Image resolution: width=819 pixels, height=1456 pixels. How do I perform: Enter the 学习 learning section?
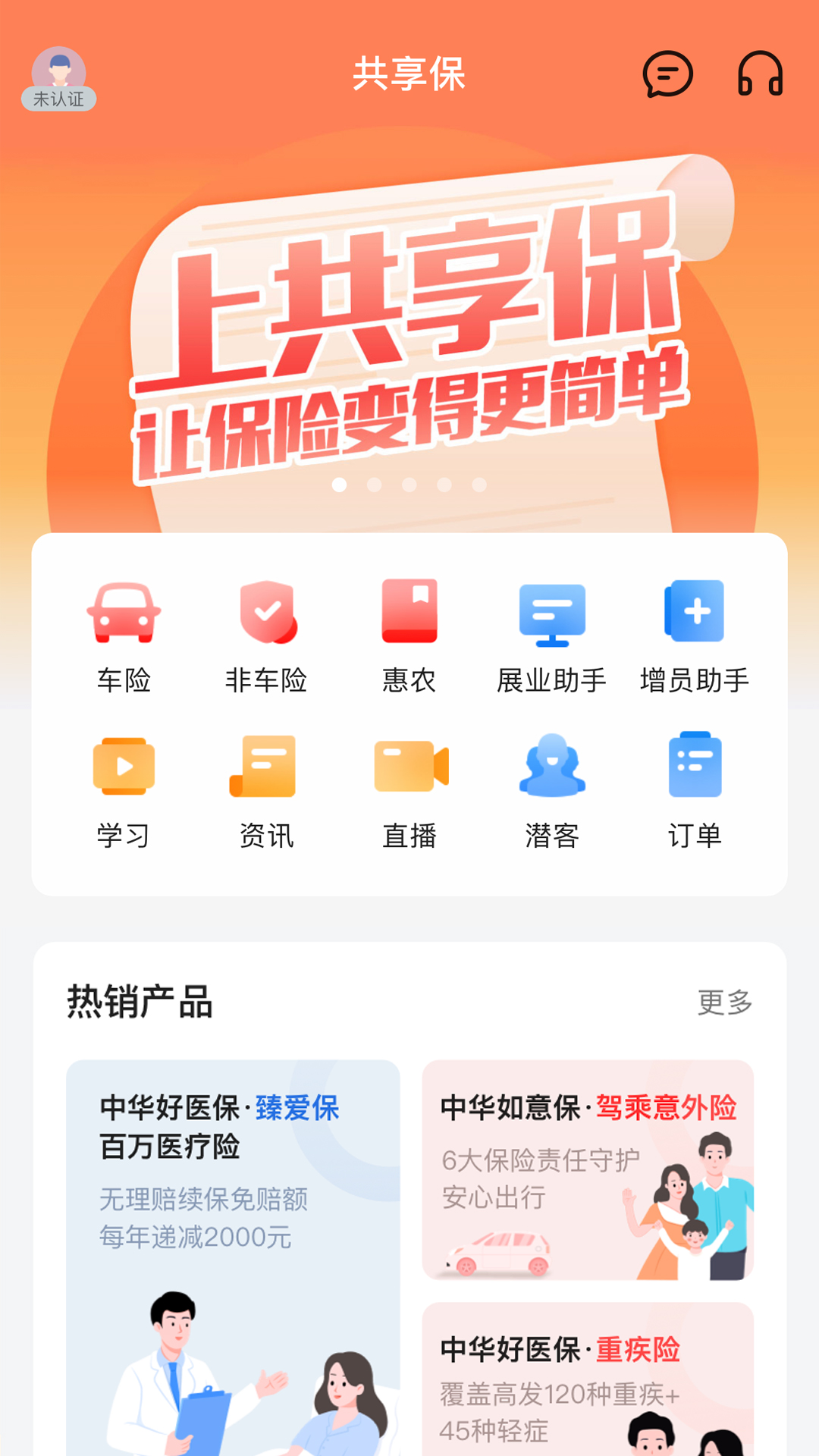tap(124, 792)
